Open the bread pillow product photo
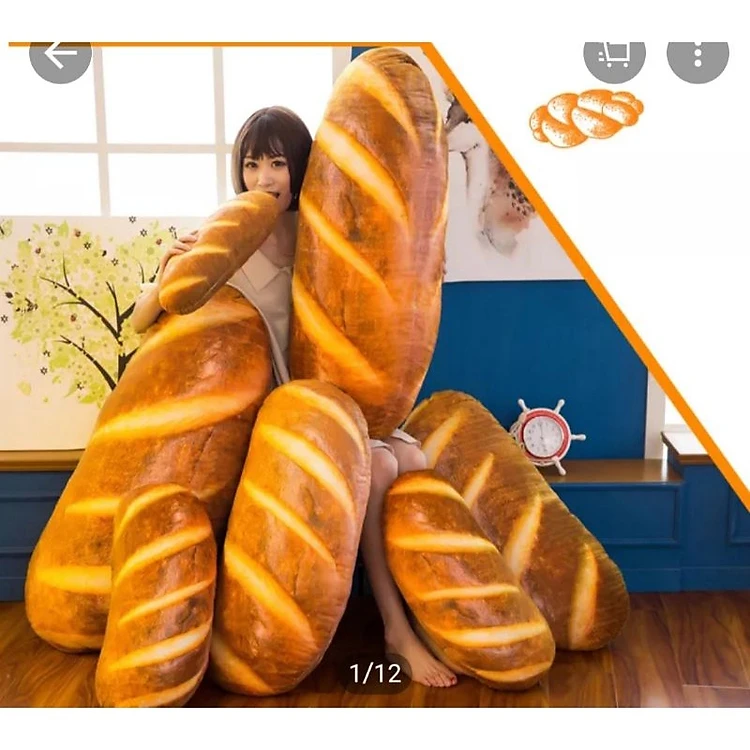The width and height of the screenshot is (750, 750). coord(375,375)
